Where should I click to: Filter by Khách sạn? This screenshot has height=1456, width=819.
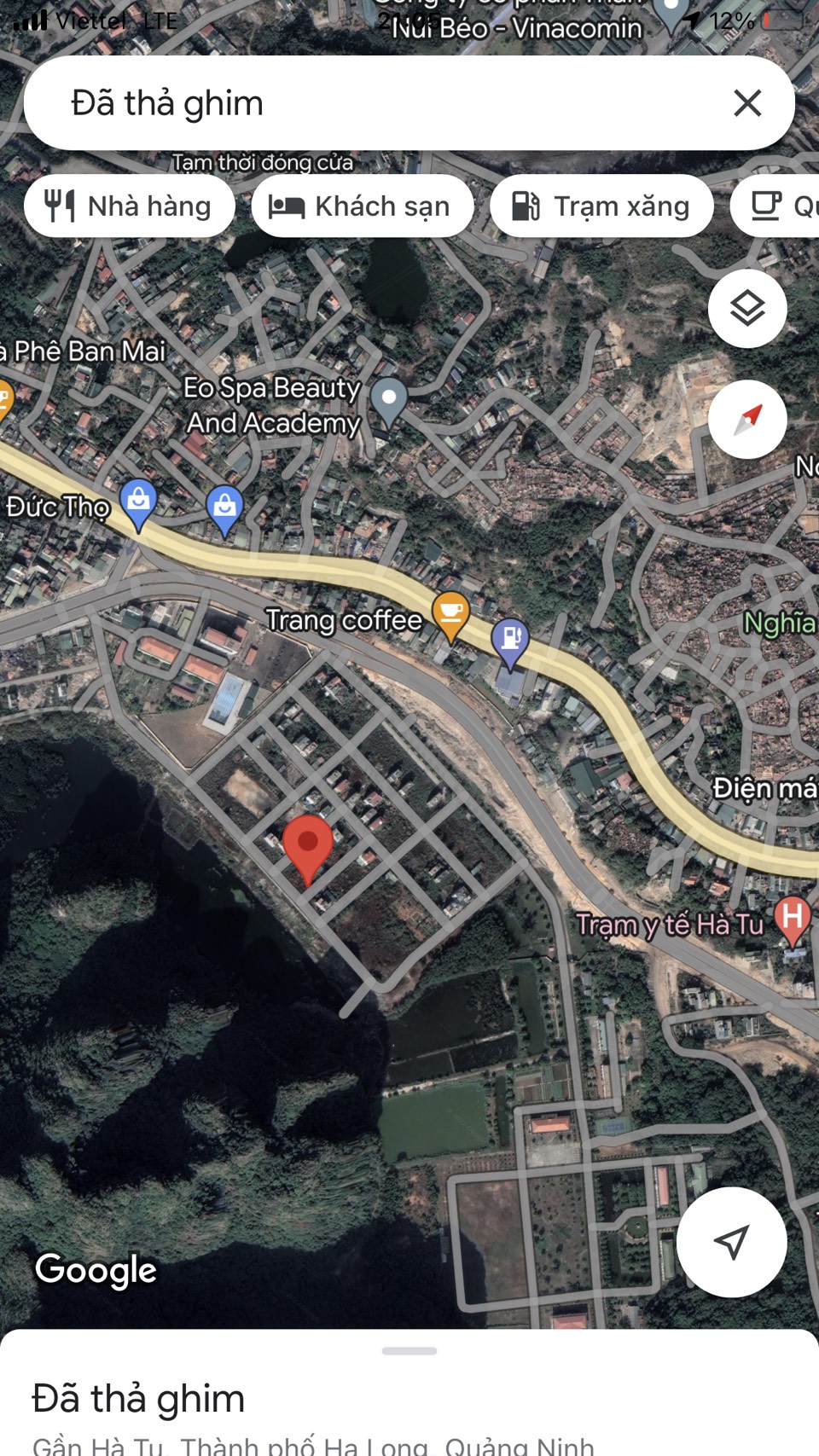pyautogui.click(x=362, y=206)
